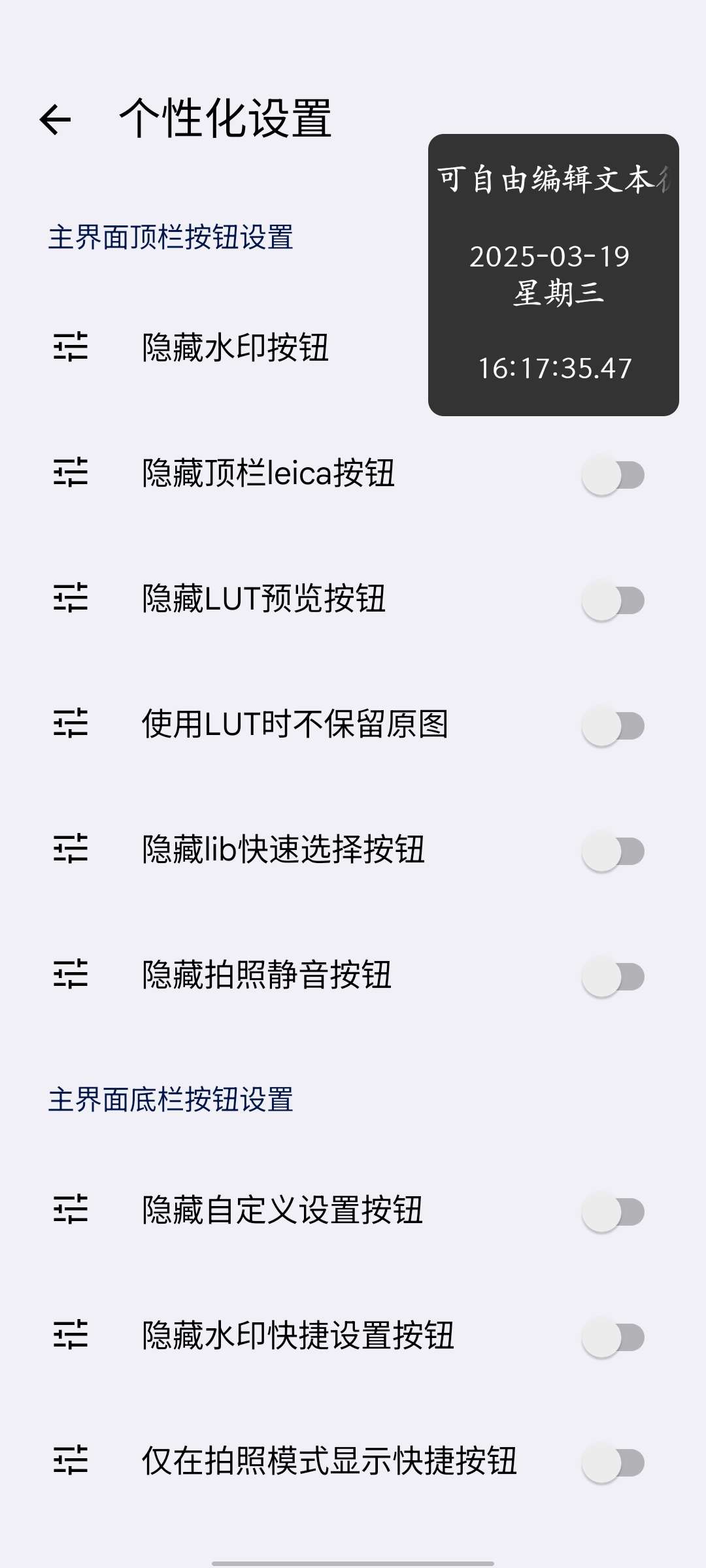Go back from 个性化设置
The width and height of the screenshot is (706, 1568).
(55, 120)
